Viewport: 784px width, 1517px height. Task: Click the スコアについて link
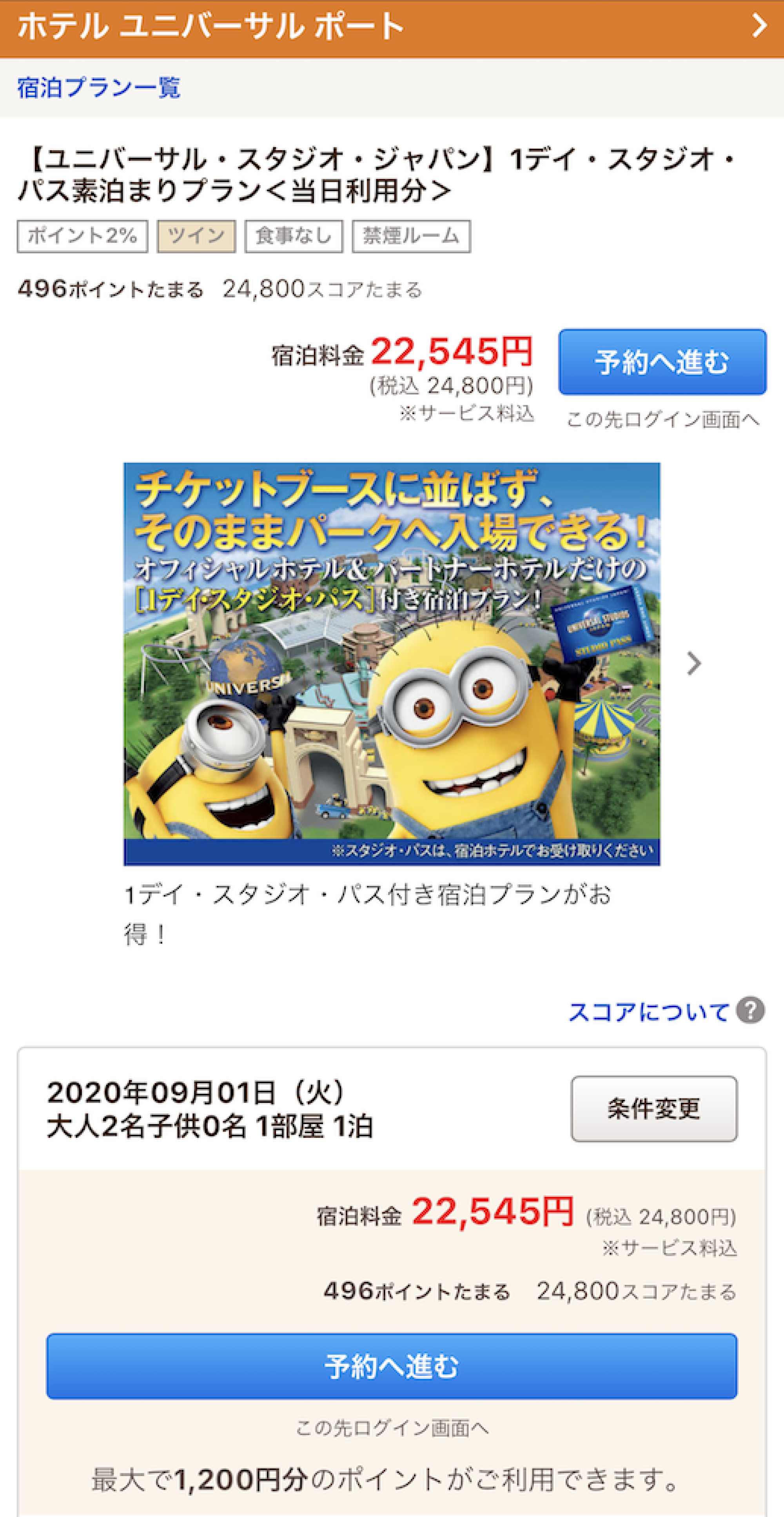click(648, 1012)
